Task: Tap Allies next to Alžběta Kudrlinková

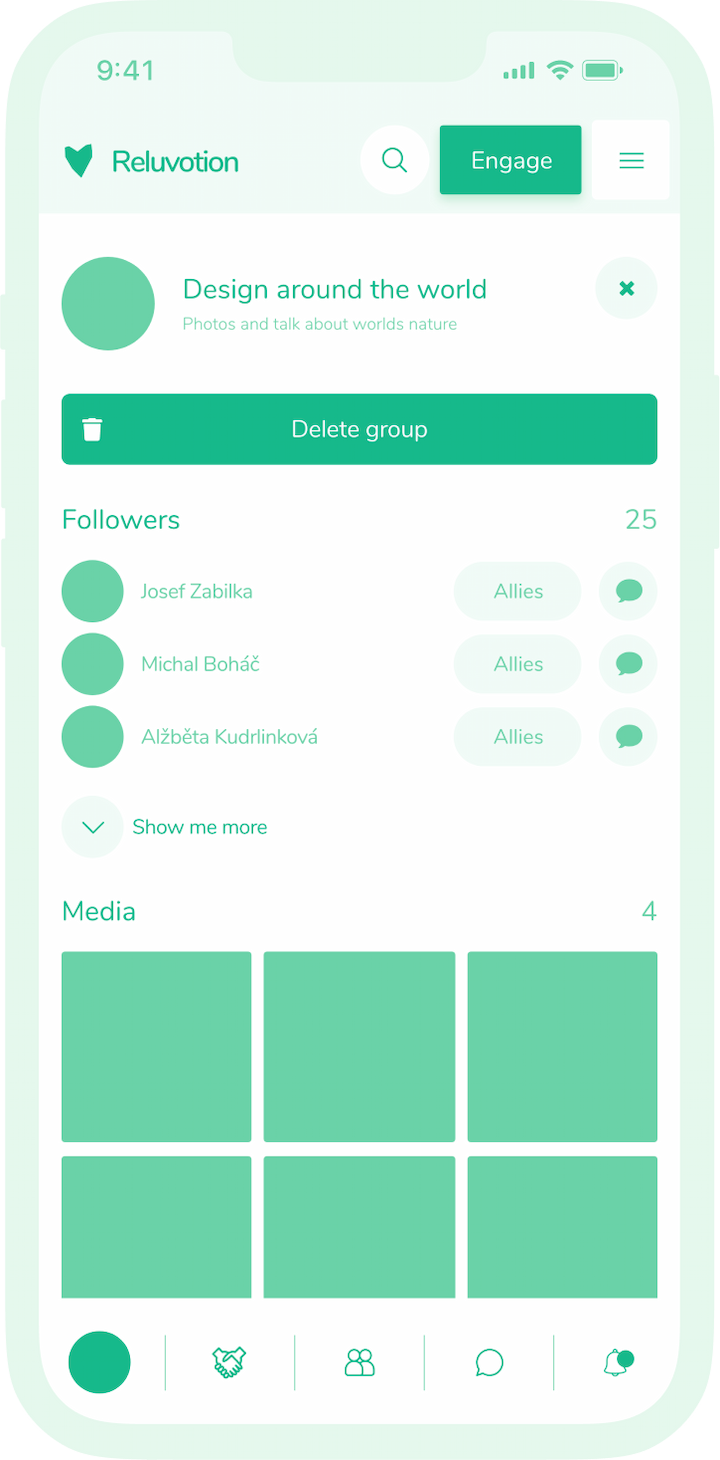Action: point(517,737)
